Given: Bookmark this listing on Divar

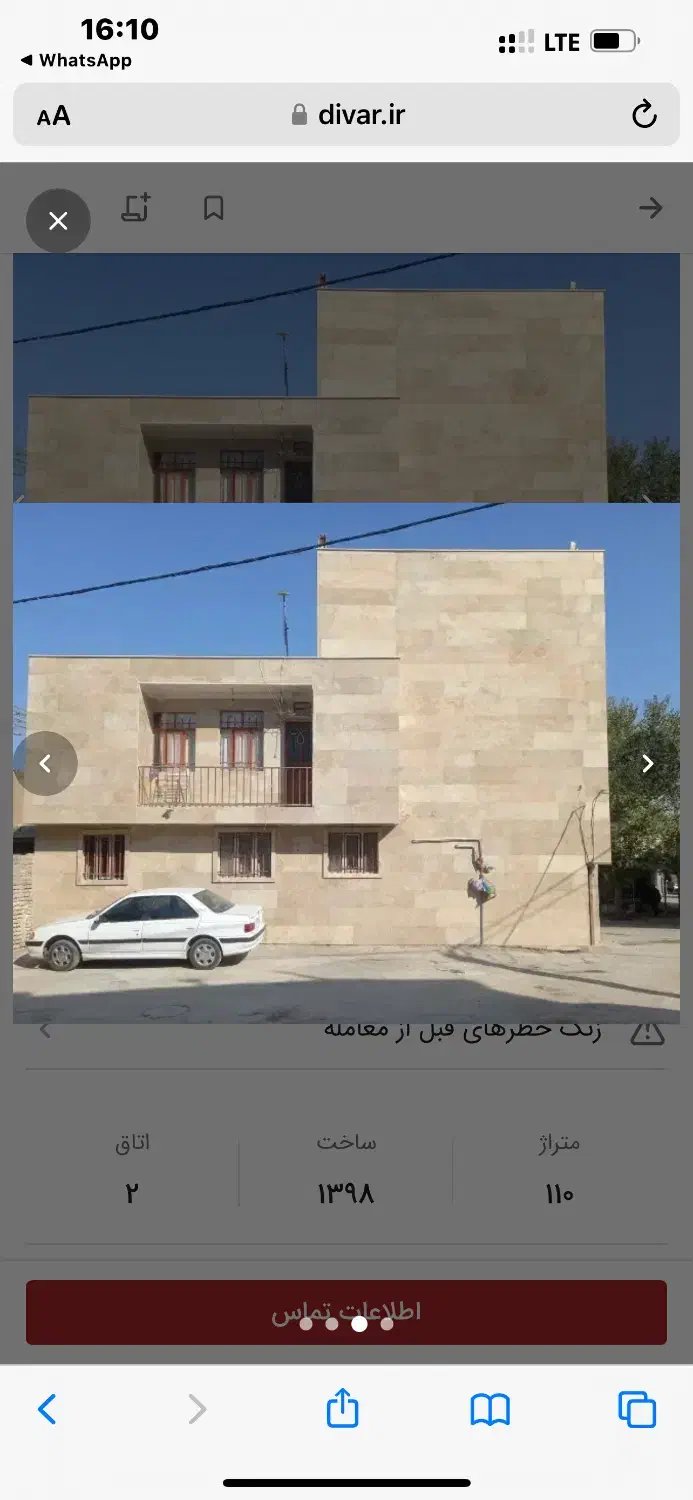Looking at the screenshot, I should coord(213,208).
